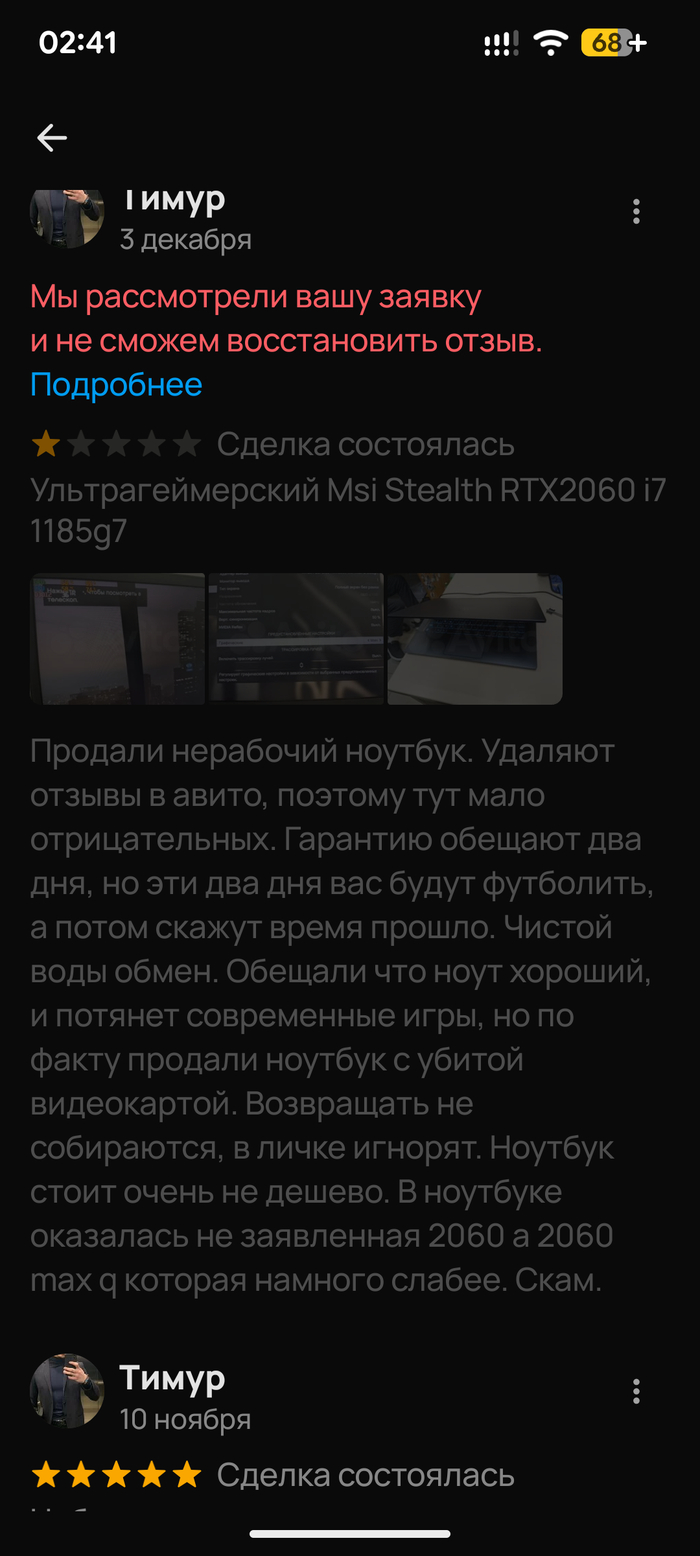View third review photo of closed laptop
700x1556 pixels.
point(475,639)
